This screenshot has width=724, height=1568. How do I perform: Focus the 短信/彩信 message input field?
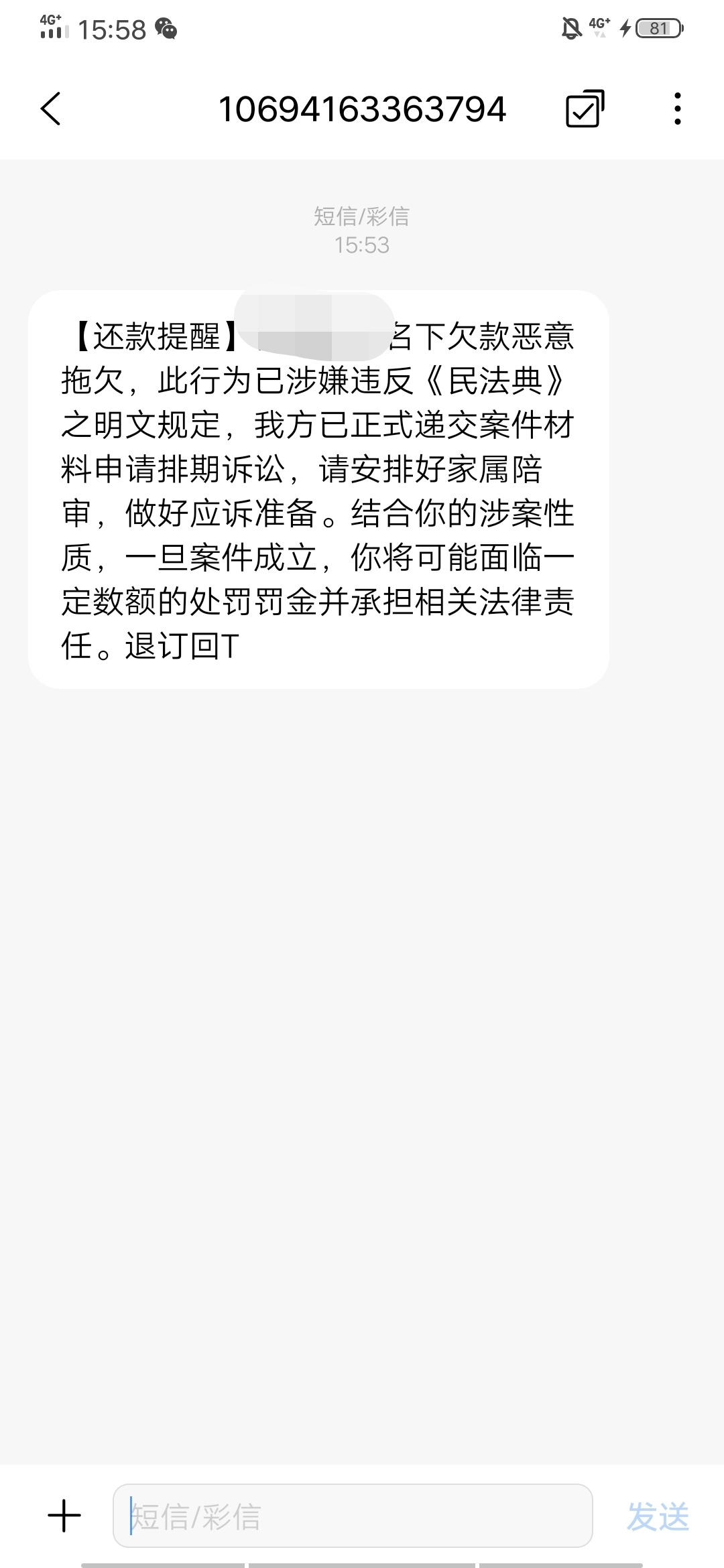tap(353, 1516)
